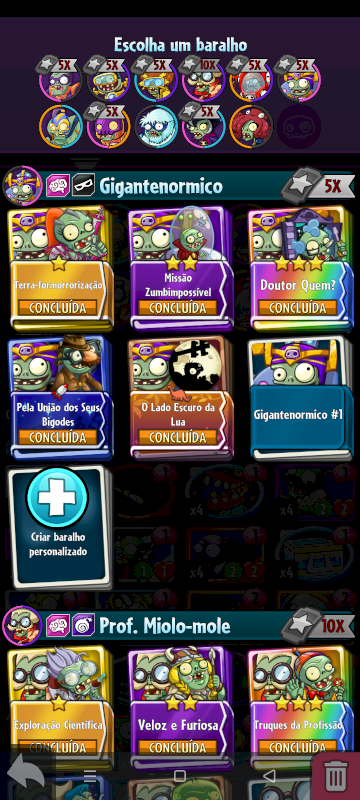Tap Criar baralho personalizado
The height and width of the screenshot is (800, 360).
click(x=58, y=526)
